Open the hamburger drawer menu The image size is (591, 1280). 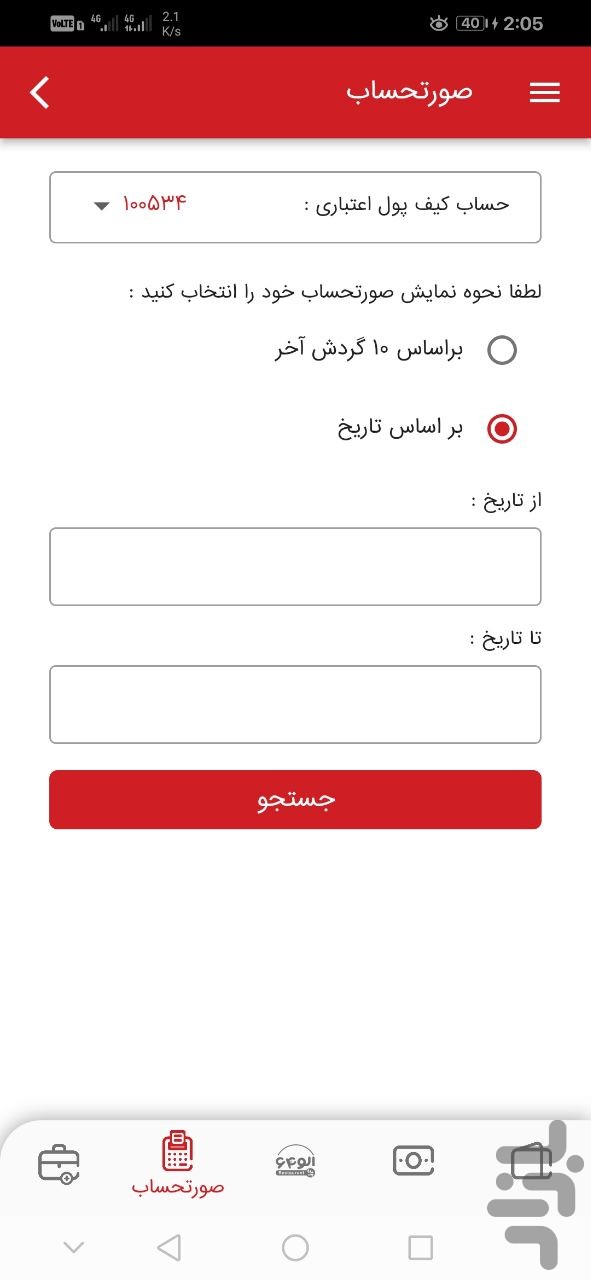pyautogui.click(x=544, y=92)
